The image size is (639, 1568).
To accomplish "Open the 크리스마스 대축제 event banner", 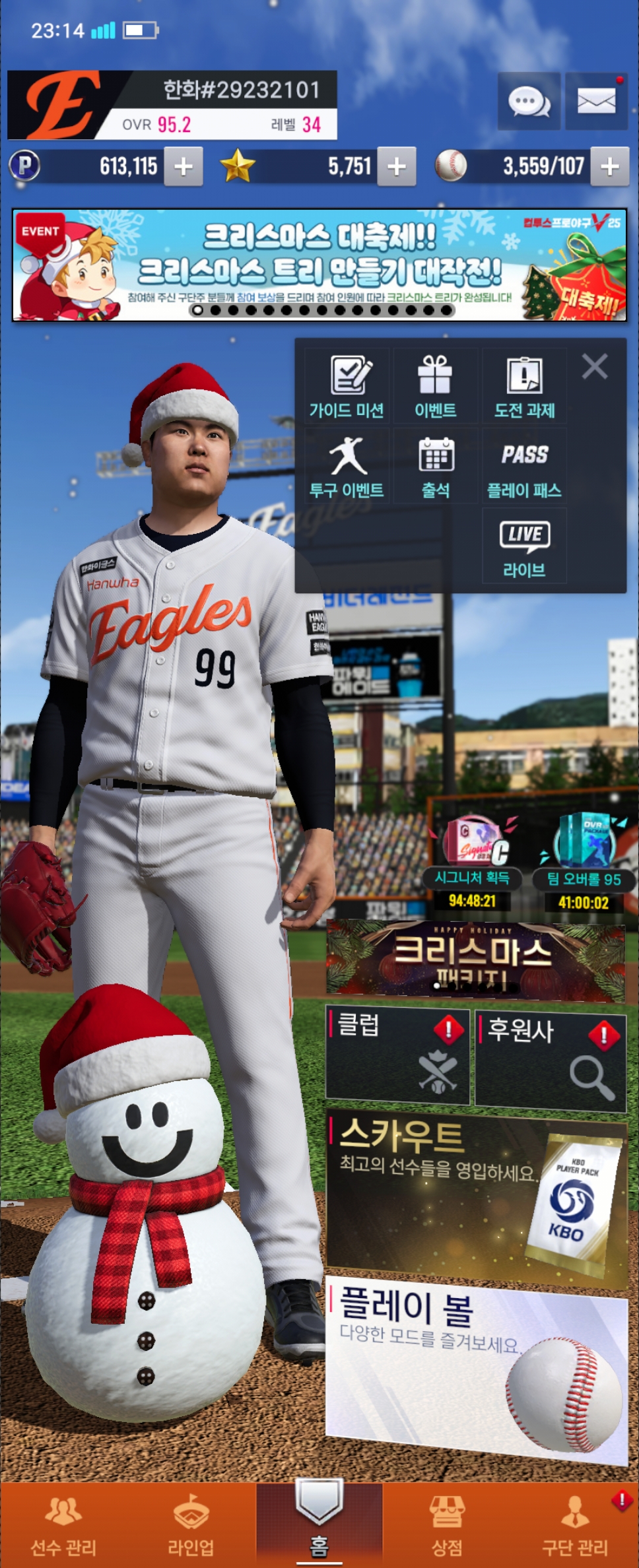I will [319, 265].
